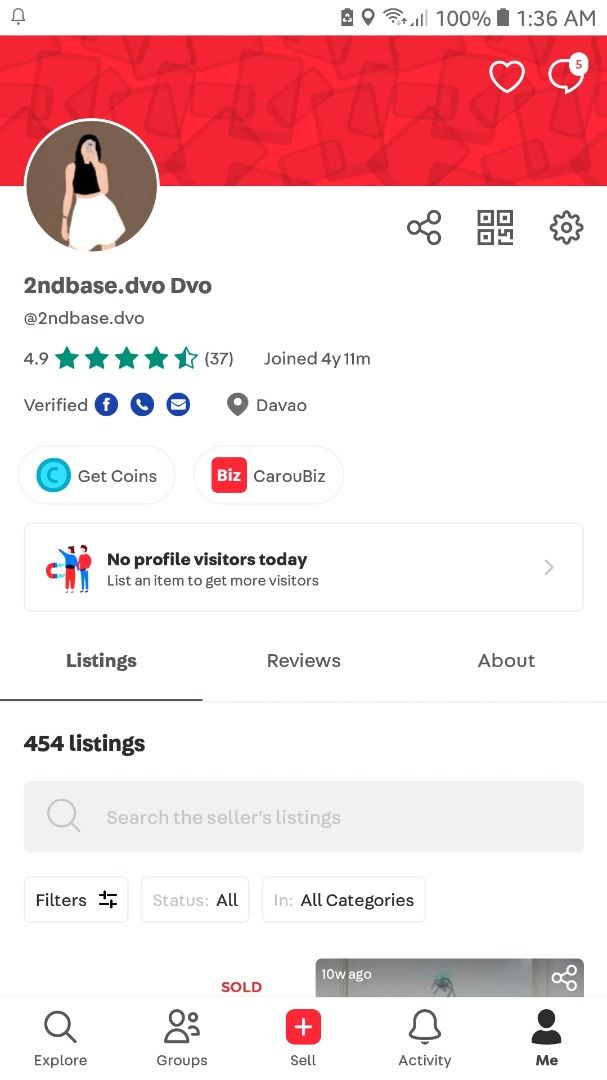Open the profile QR code
The width and height of the screenshot is (607, 1080).
pyautogui.click(x=495, y=228)
